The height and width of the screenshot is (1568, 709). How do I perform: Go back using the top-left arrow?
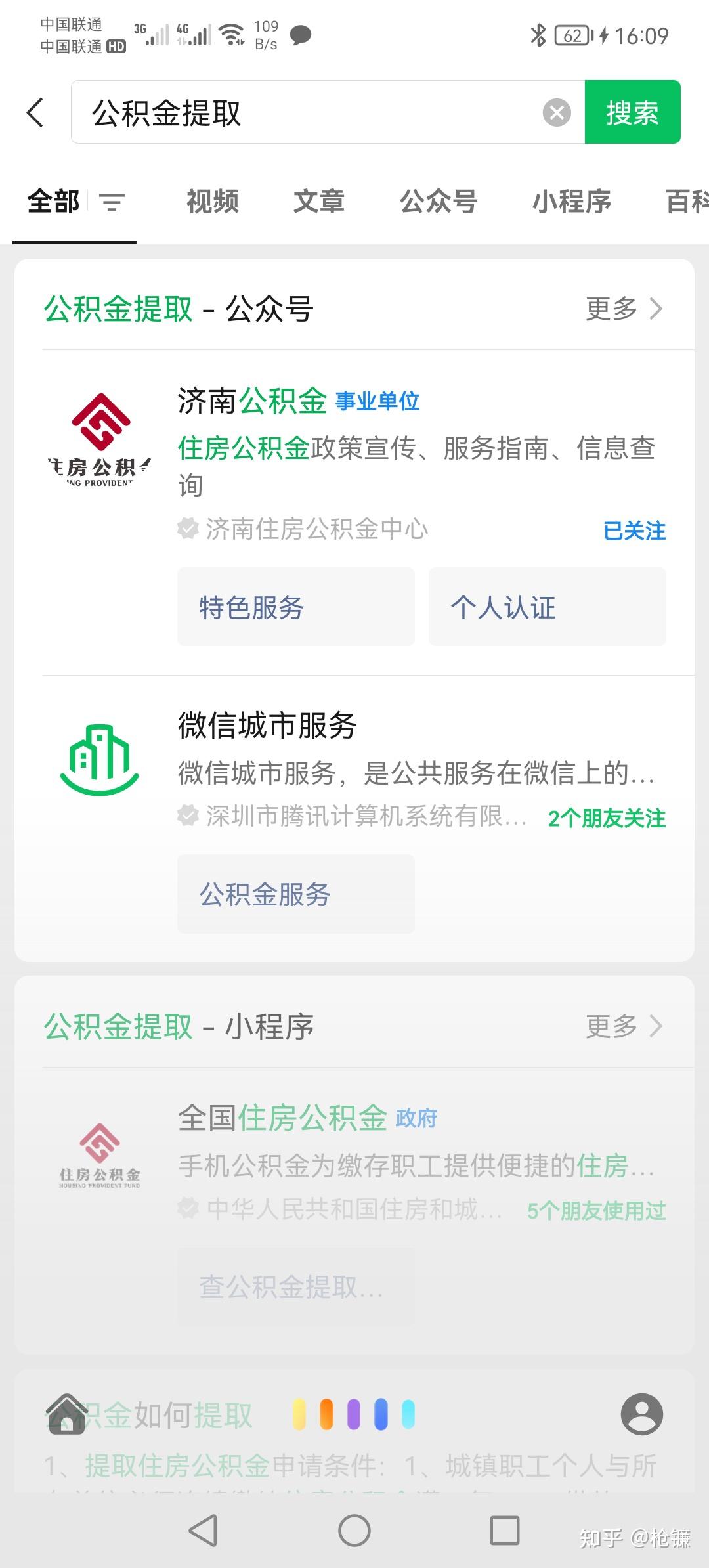[35, 112]
